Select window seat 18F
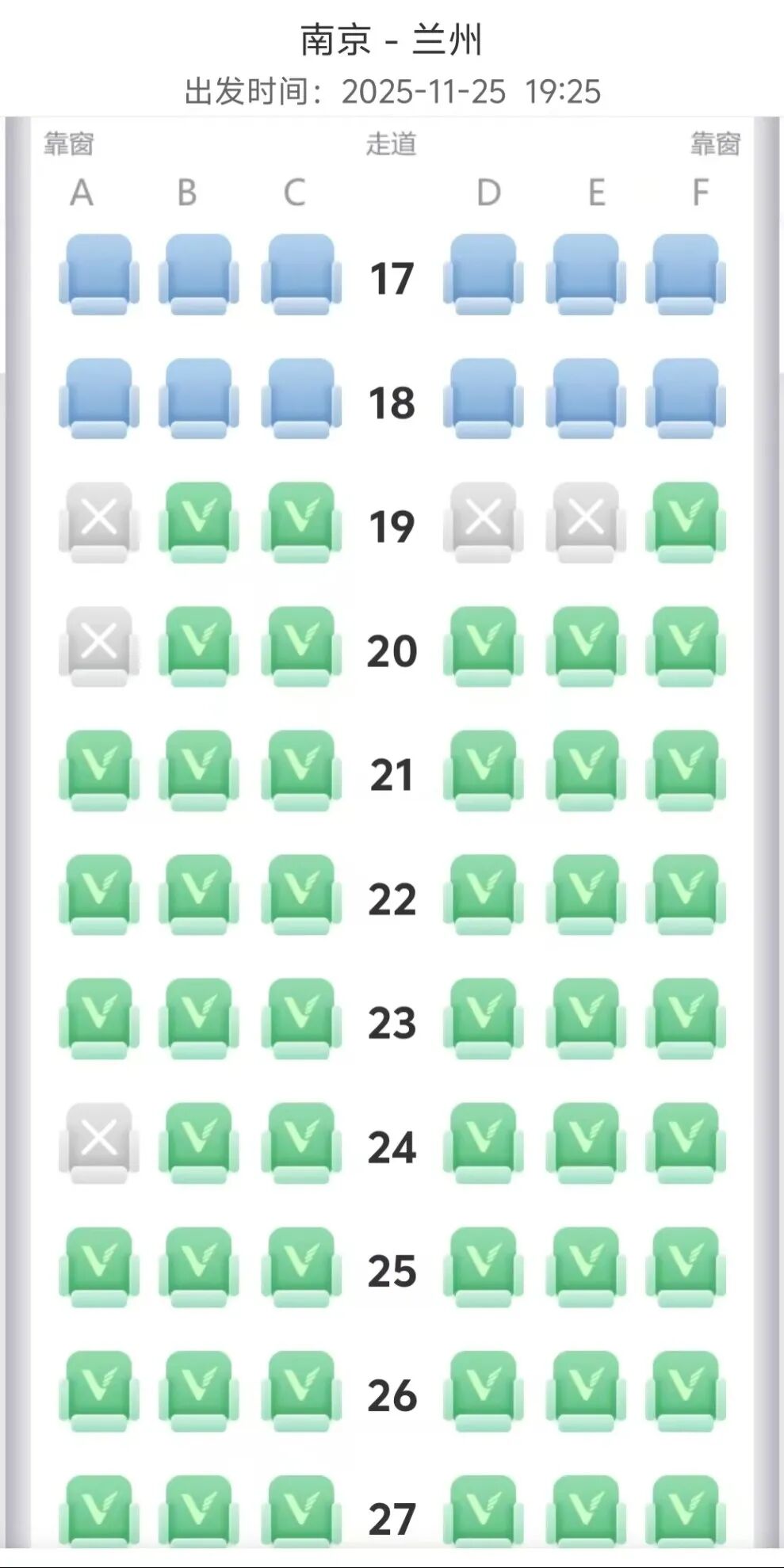Image resolution: width=784 pixels, height=1568 pixels. pyautogui.click(x=686, y=398)
